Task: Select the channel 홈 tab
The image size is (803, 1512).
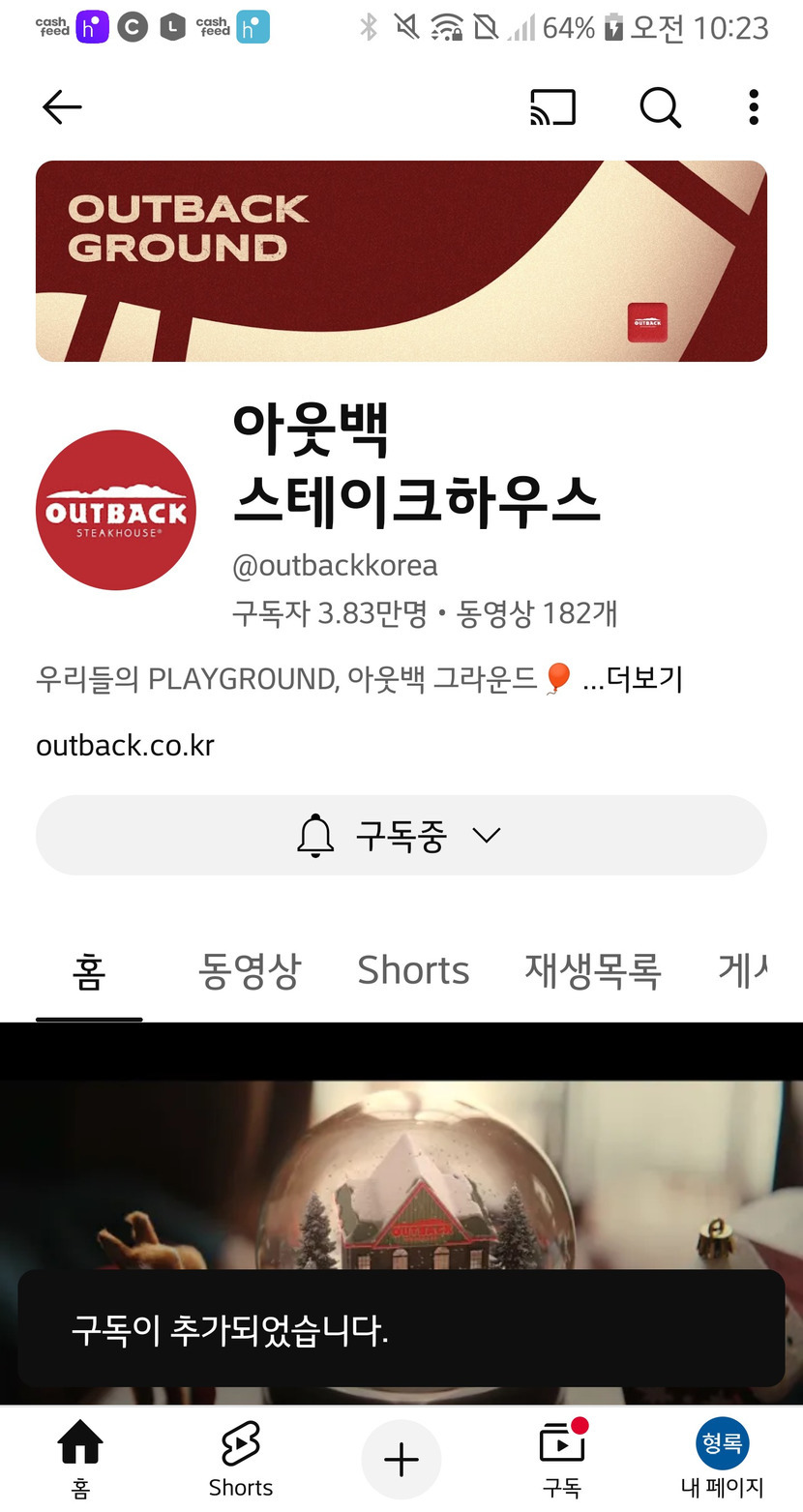Action: [88, 970]
